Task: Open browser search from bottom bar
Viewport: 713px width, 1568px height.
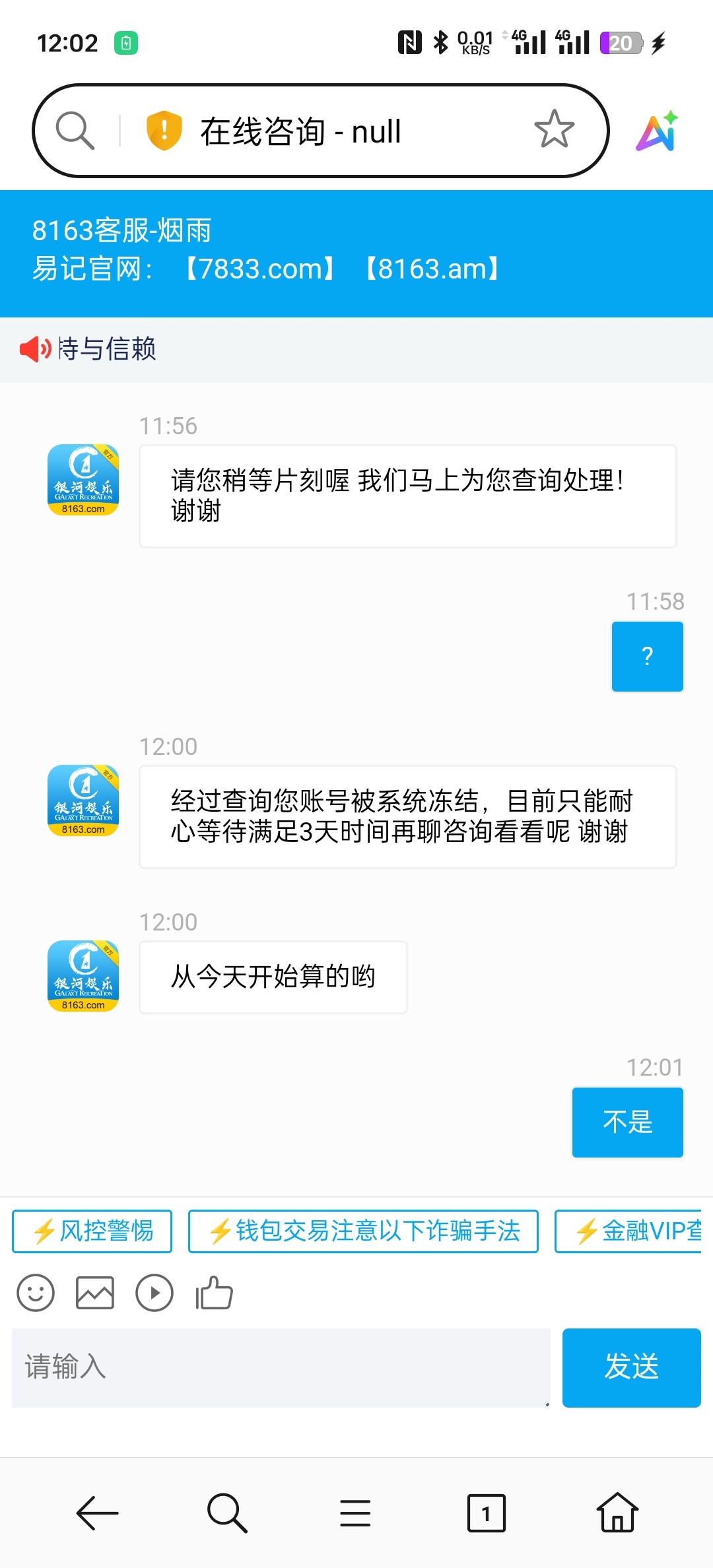Action: [x=226, y=1513]
